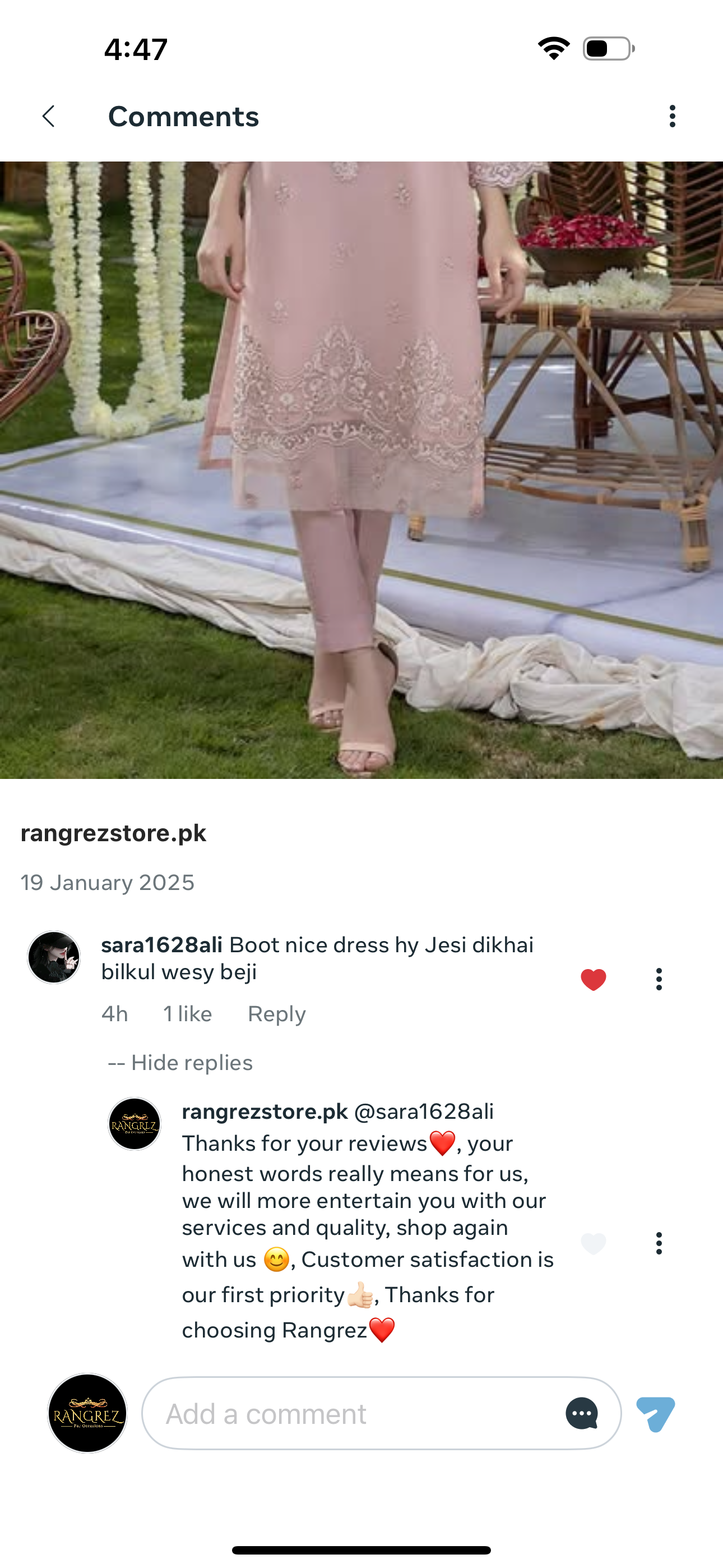This screenshot has width=723, height=1568.
Task: Open the overflow menu in the Comments header
Action: pos(672,116)
